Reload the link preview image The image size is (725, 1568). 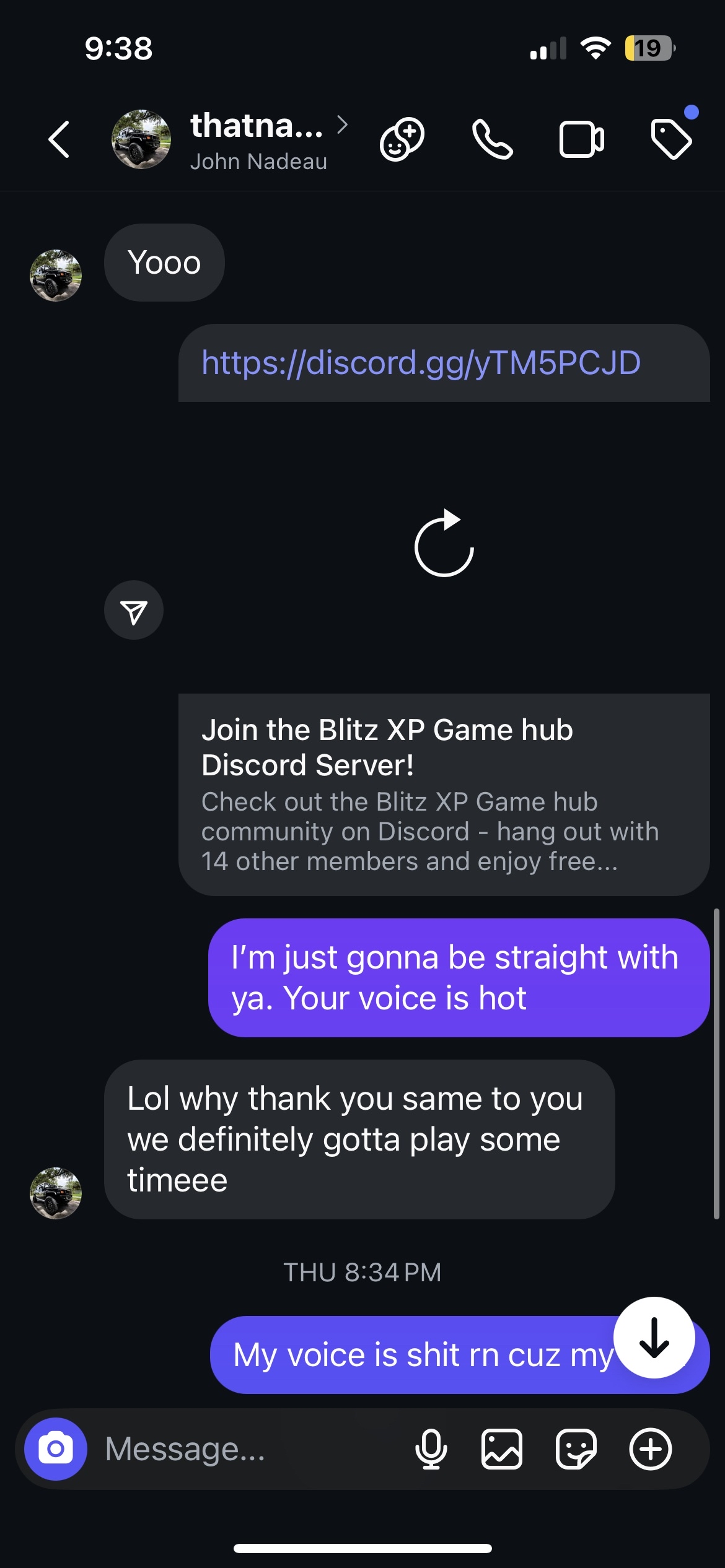point(444,544)
